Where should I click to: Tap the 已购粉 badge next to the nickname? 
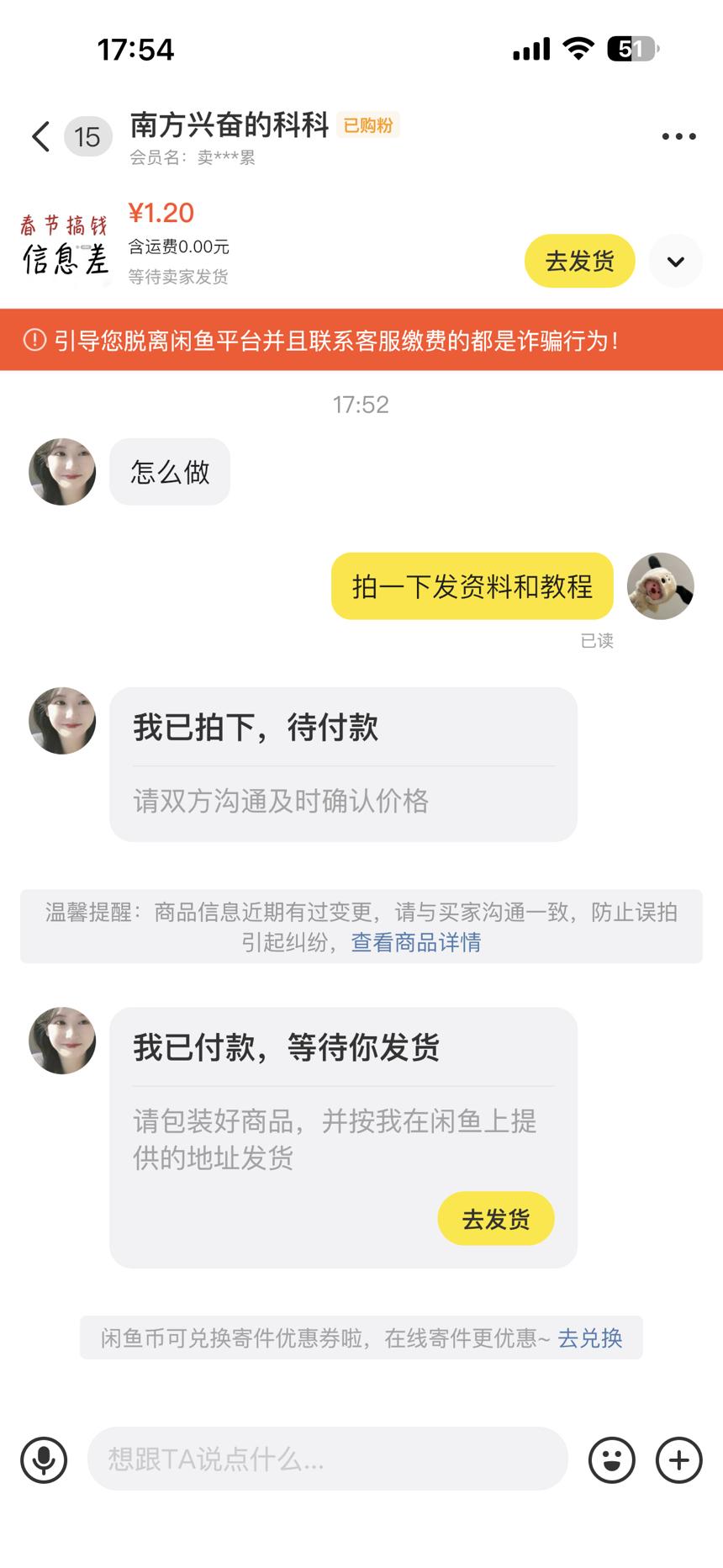pyautogui.click(x=368, y=124)
